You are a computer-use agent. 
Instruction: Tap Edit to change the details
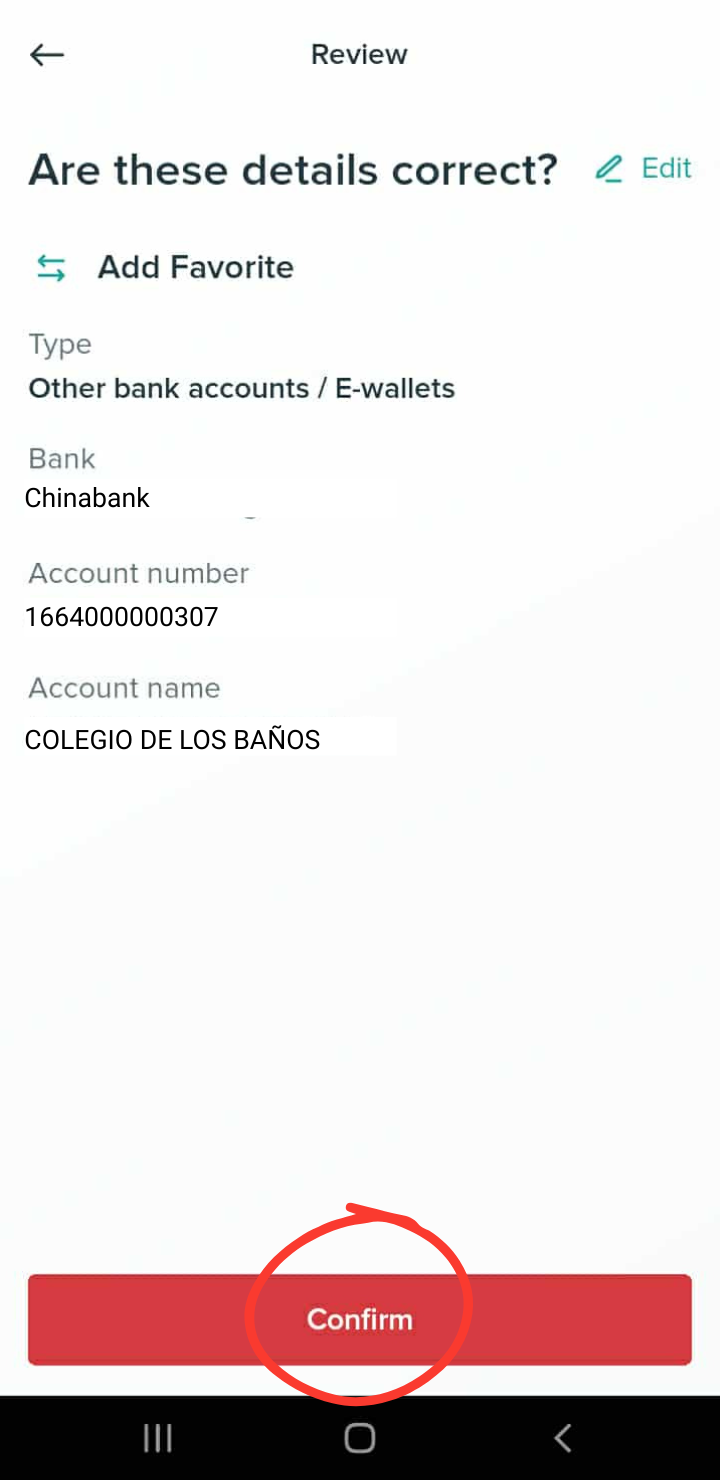pos(644,168)
